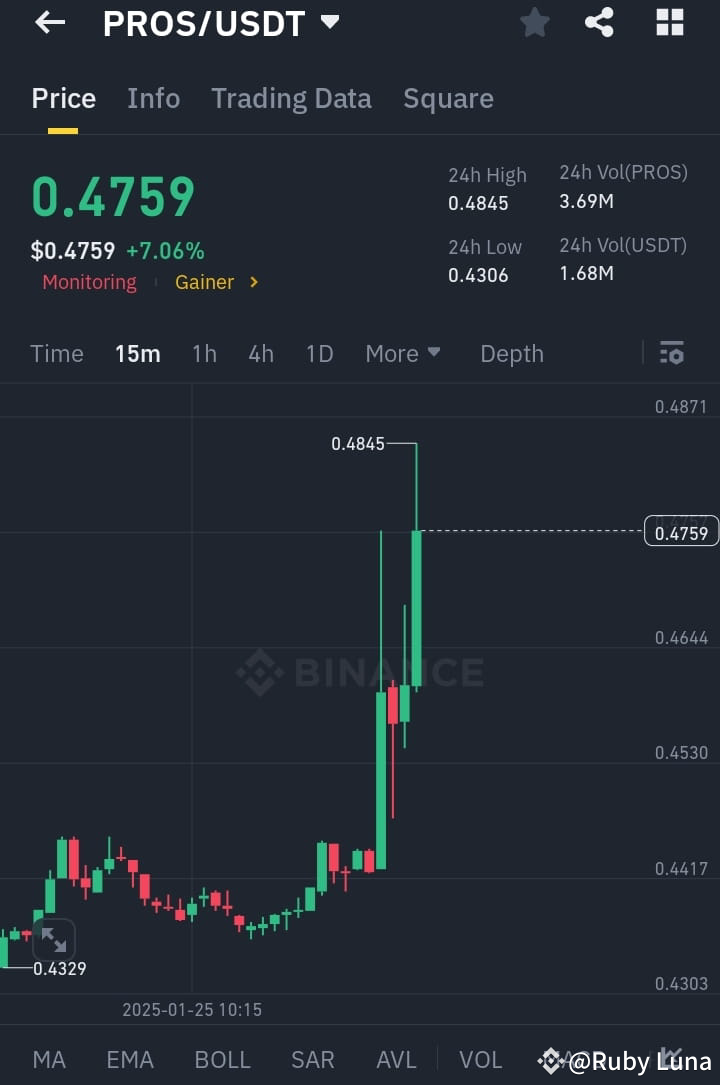Tap the back arrow to exit chart
Image resolution: width=720 pixels, height=1085 pixels.
coord(49,23)
